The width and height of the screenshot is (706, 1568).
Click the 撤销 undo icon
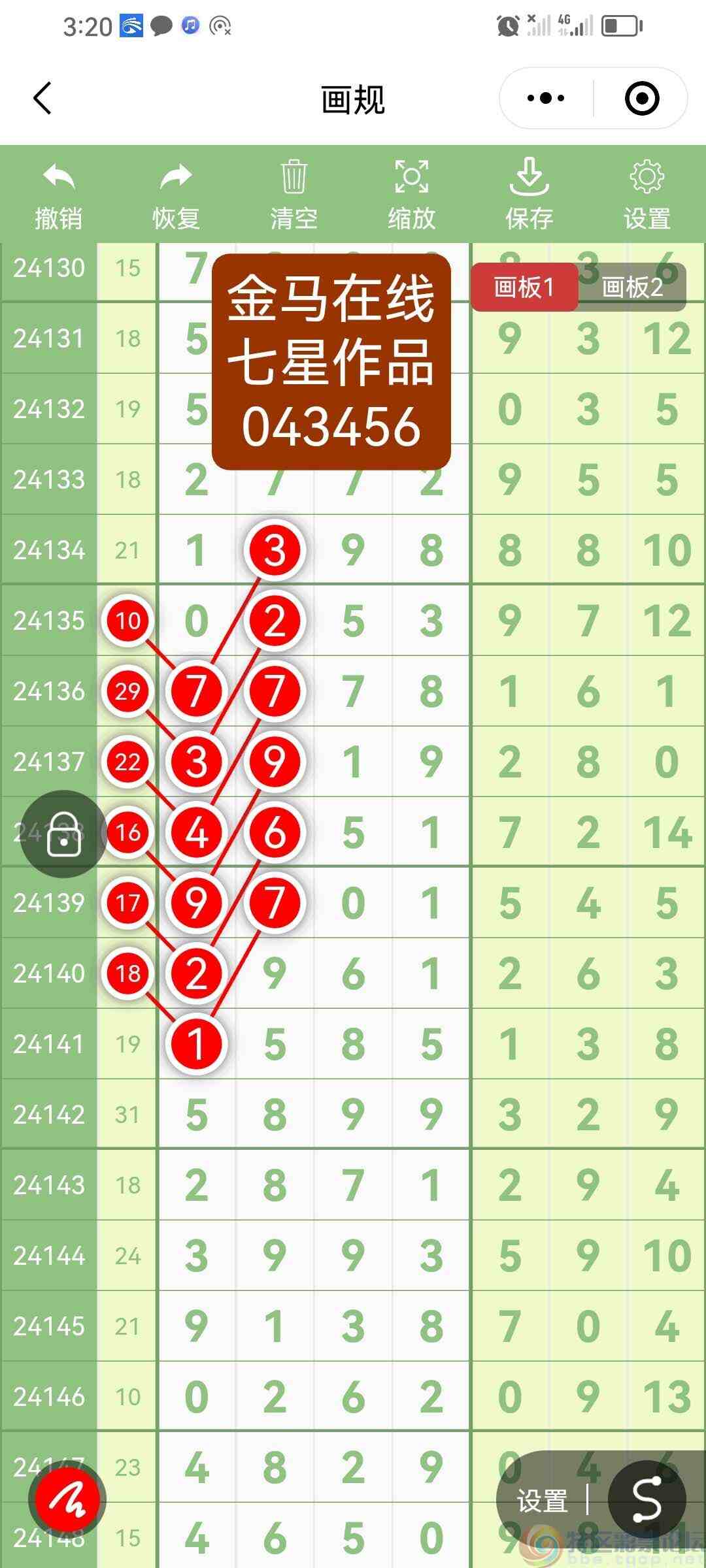coord(58,178)
